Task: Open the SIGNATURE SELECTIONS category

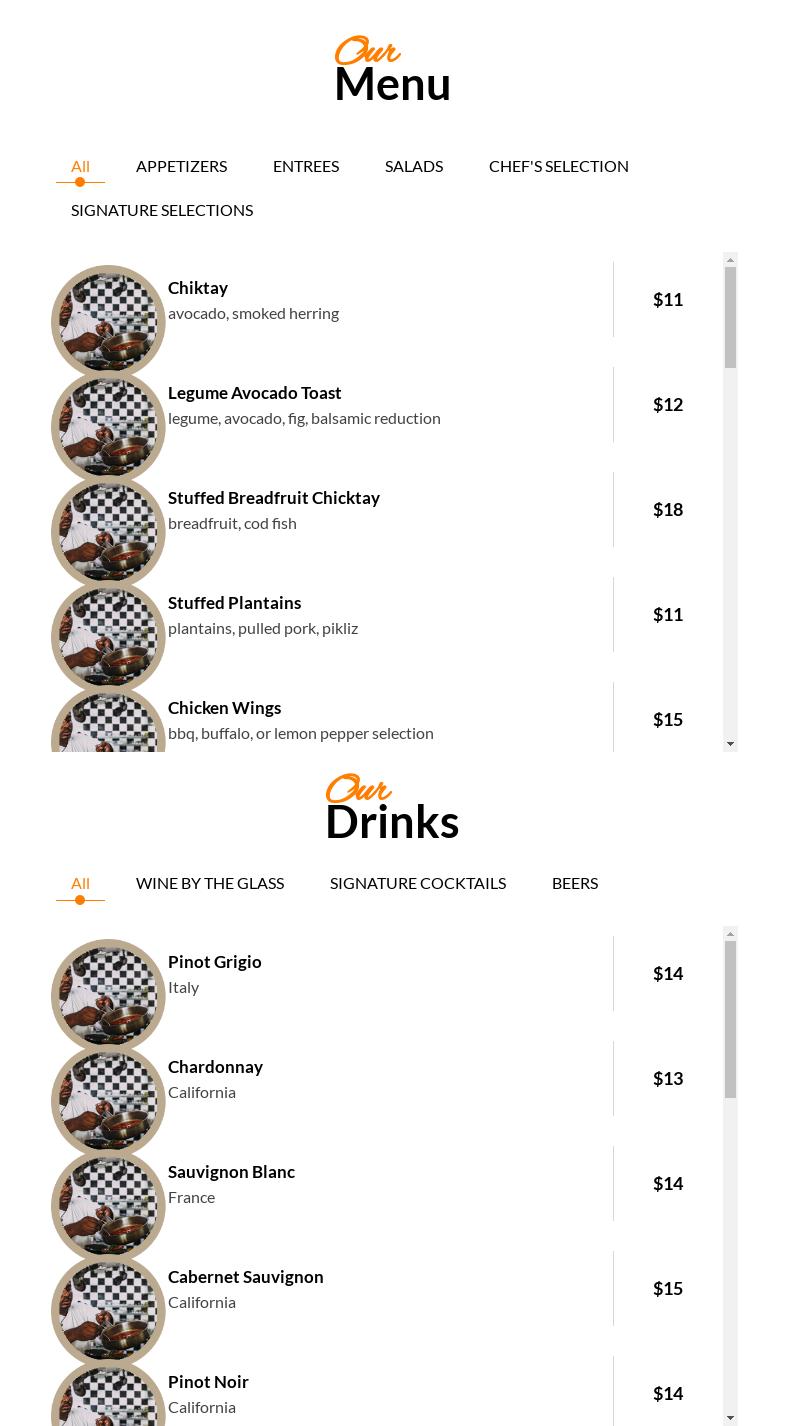Action: tap(162, 209)
